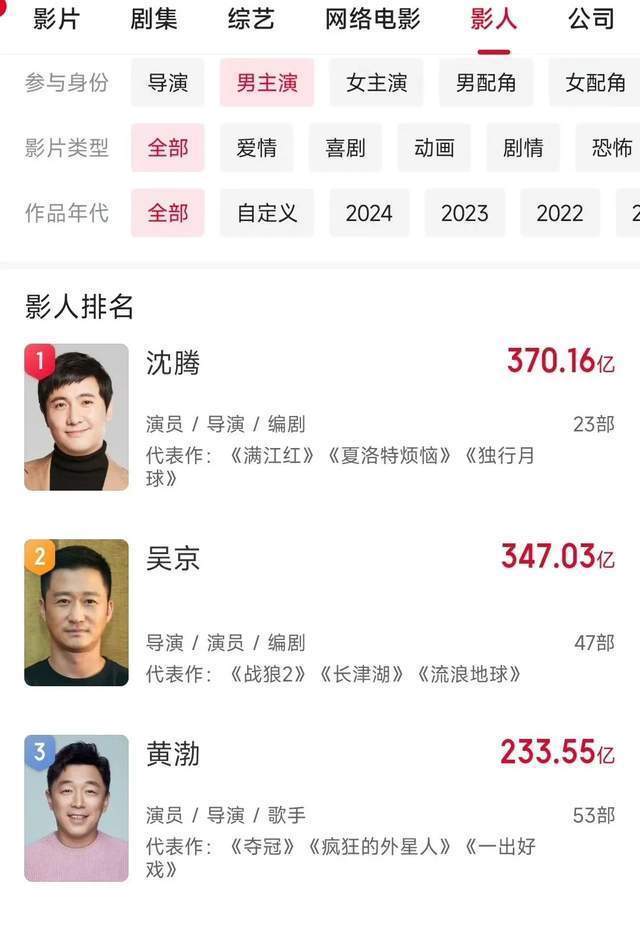Open 沈腾's filmmaker profile
The image size is (640, 928).
click(x=173, y=363)
